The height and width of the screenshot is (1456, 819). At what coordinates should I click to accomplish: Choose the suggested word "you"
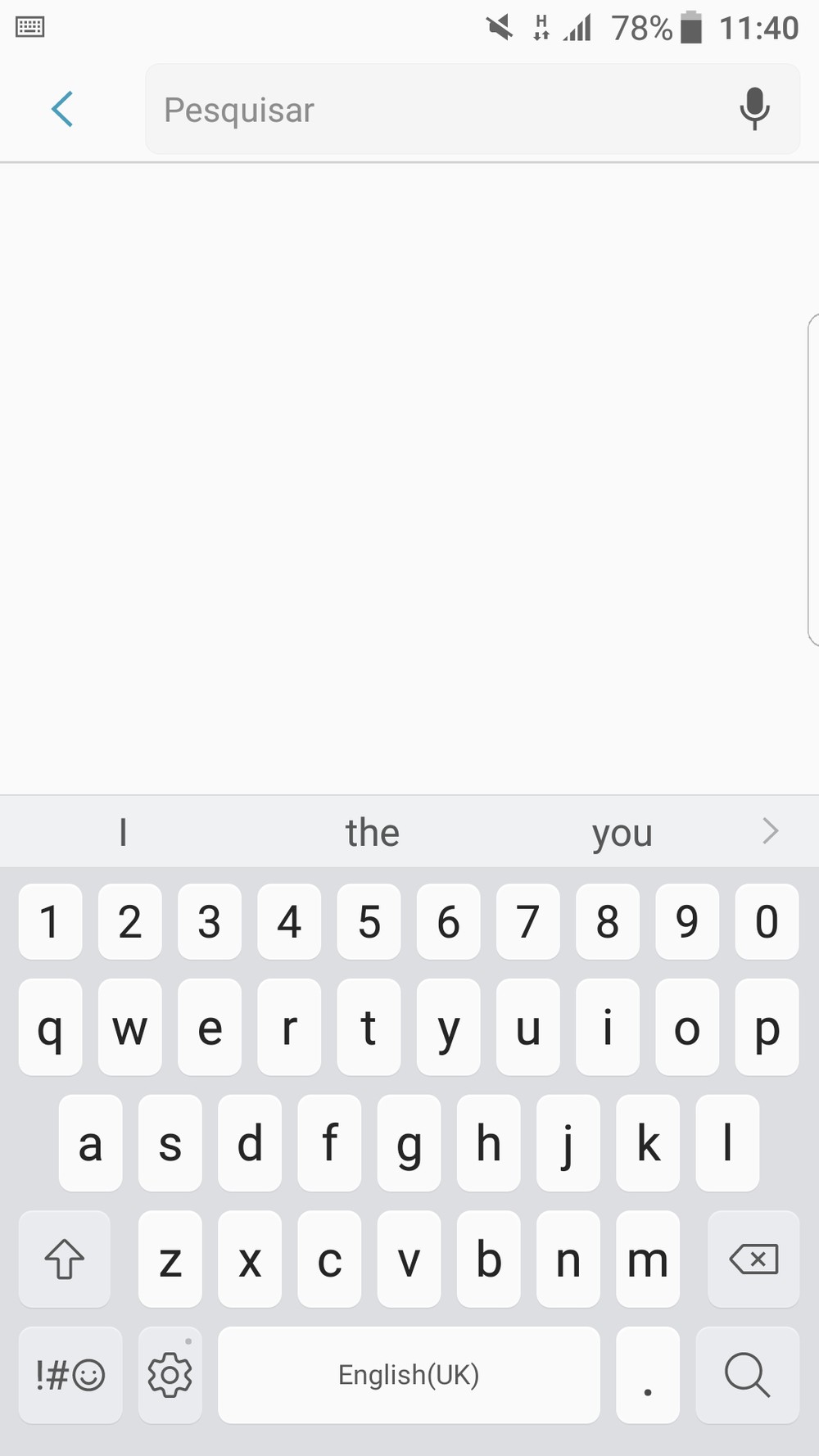[x=622, y=834]
